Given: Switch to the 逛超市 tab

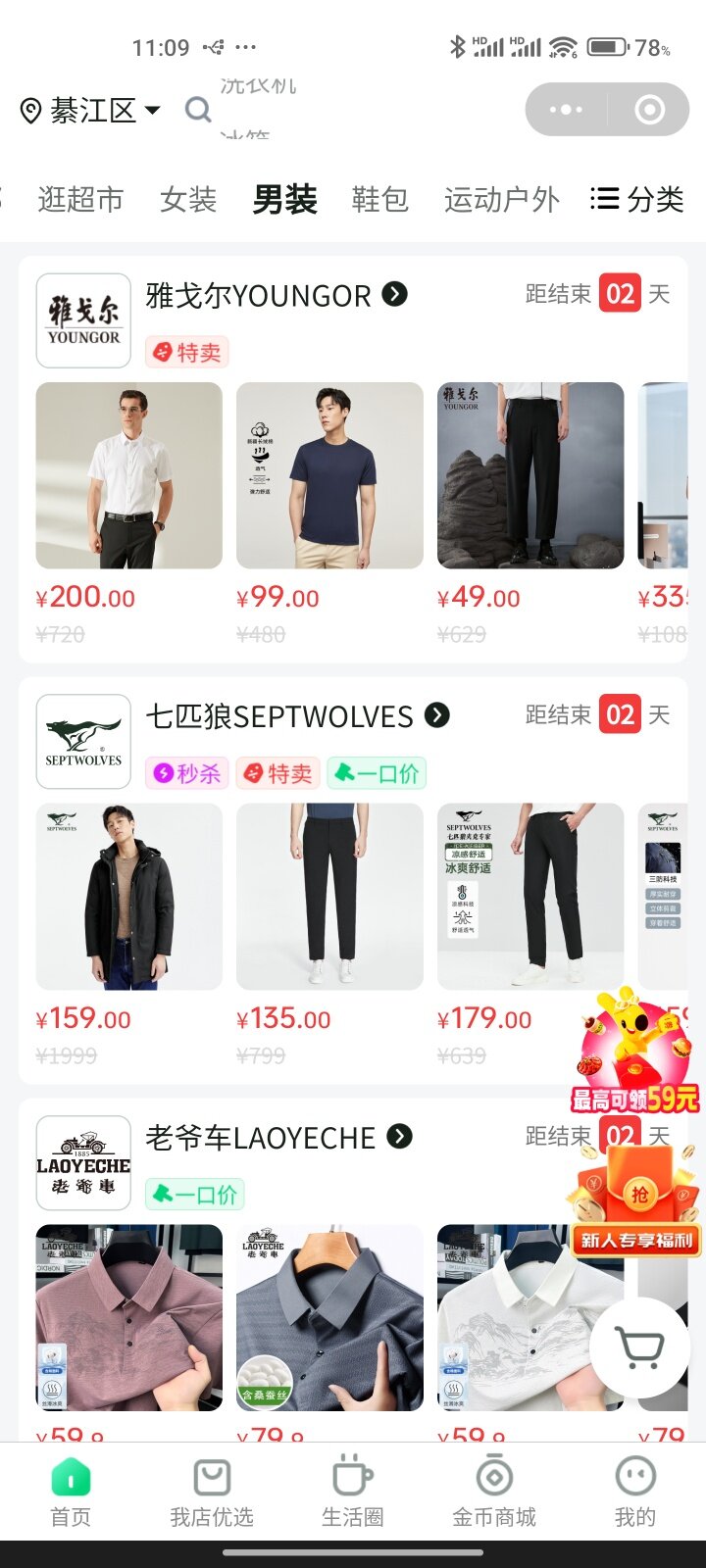Looking at the screenshot, I should [x=80, y=200].
